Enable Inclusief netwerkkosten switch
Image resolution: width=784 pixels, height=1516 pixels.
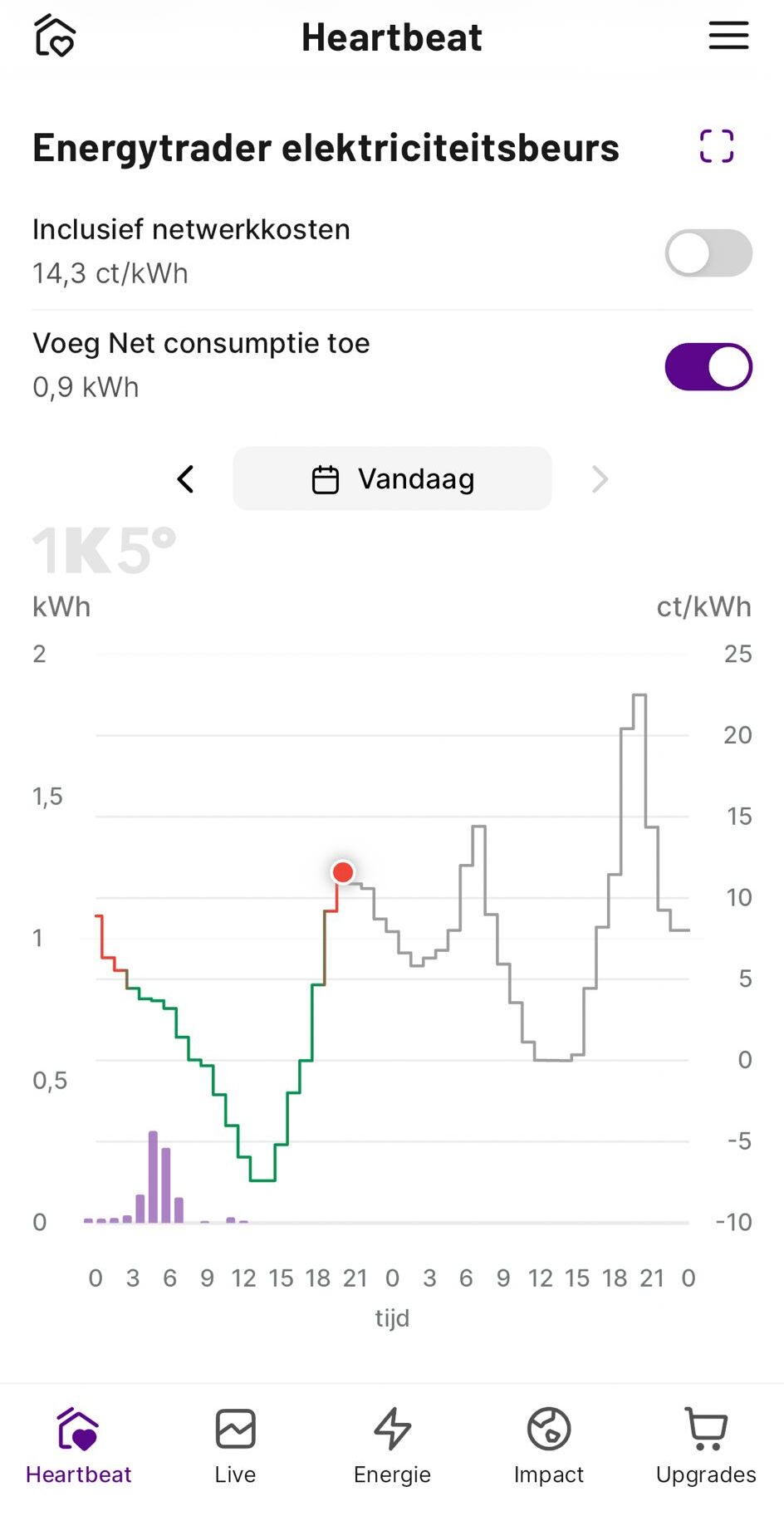pyautogui.click(x=708, y=253)
